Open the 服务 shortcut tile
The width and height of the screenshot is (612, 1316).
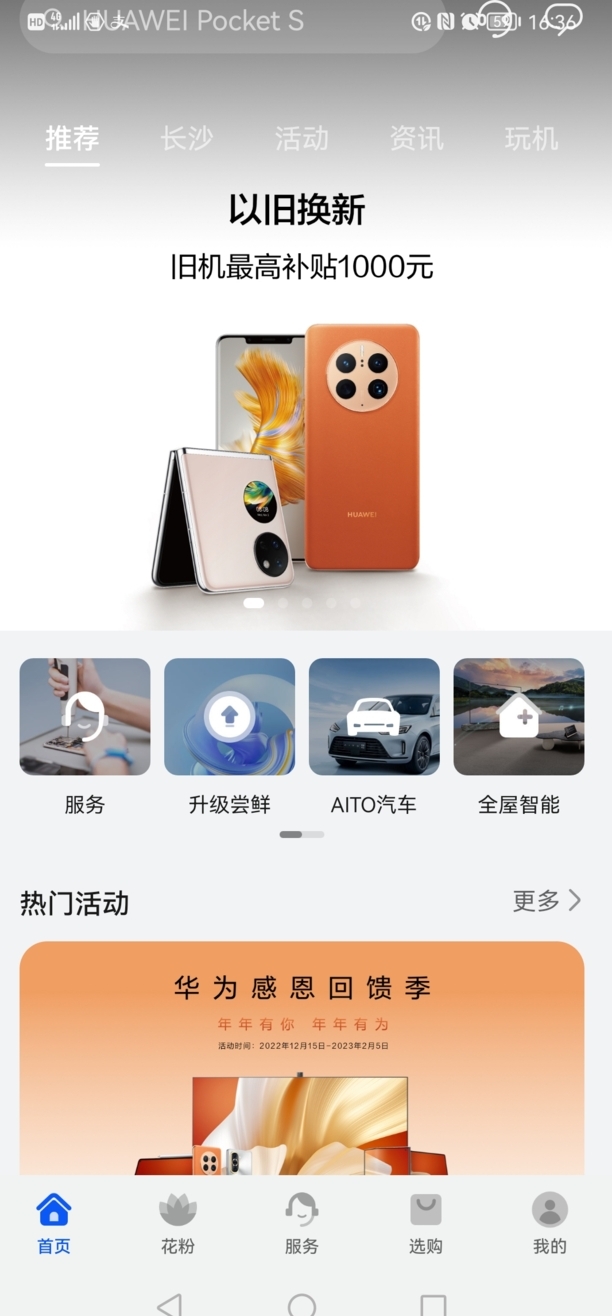(85, 737)
